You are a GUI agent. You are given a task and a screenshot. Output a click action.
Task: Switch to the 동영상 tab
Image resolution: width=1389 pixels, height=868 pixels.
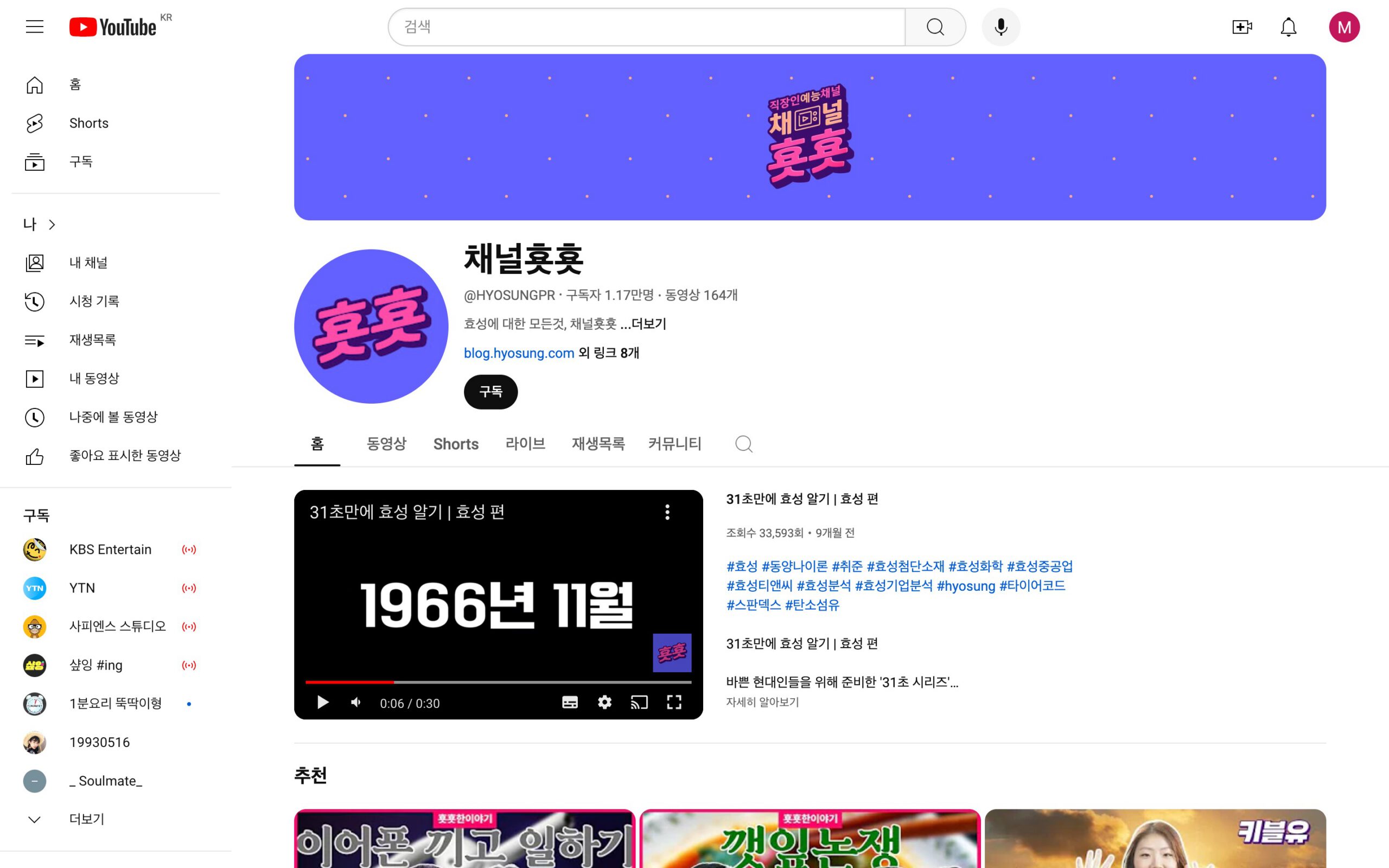[x=386, y=444]
